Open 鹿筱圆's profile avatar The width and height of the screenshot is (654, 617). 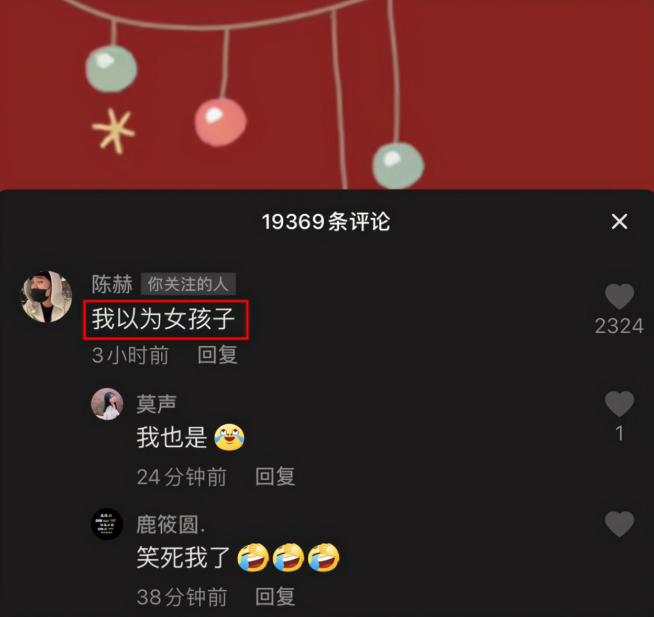(107, 524)
